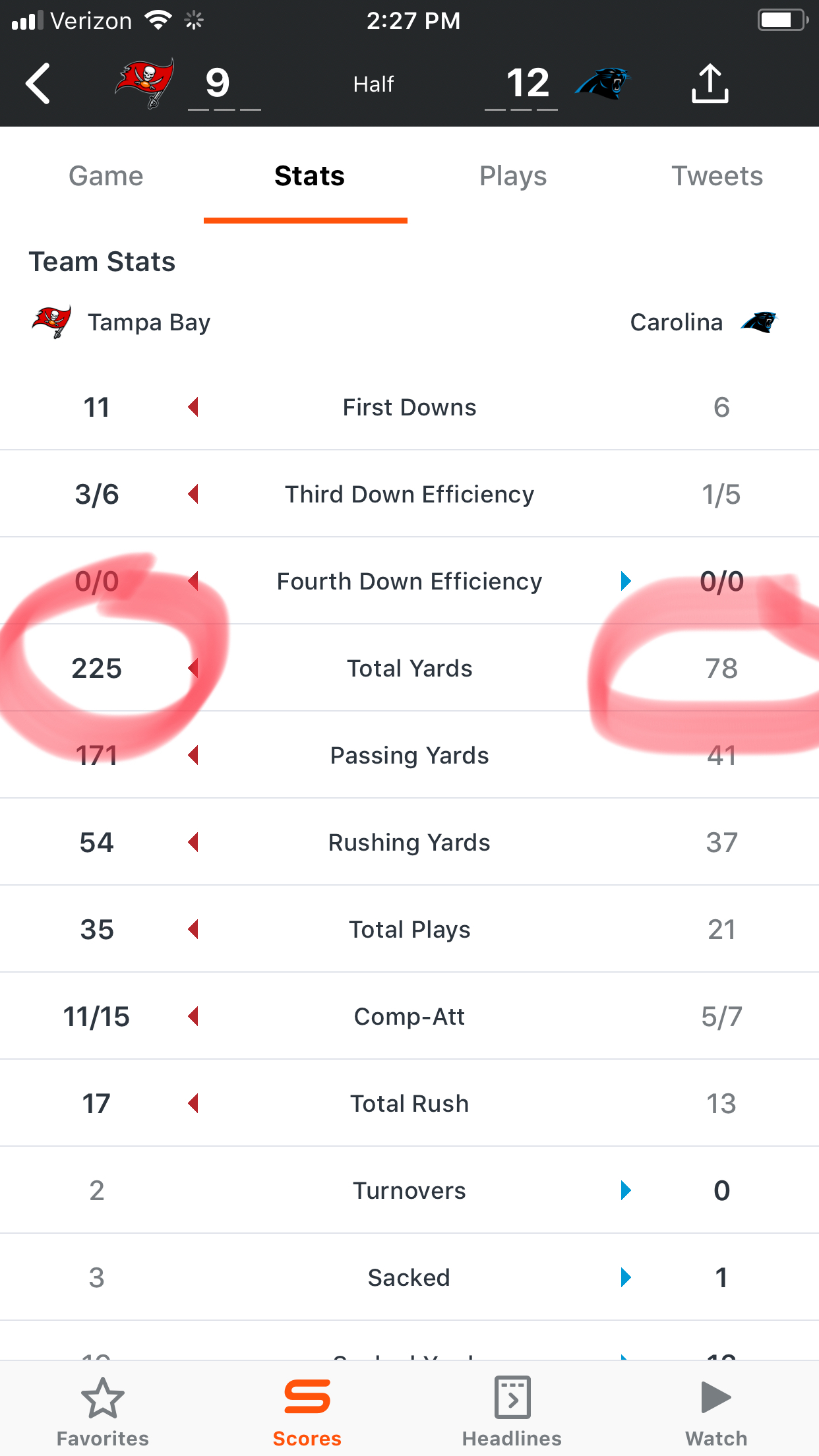Switch to the Game tab
Viewport: 819px width, 1456px height.
[106, 176]
